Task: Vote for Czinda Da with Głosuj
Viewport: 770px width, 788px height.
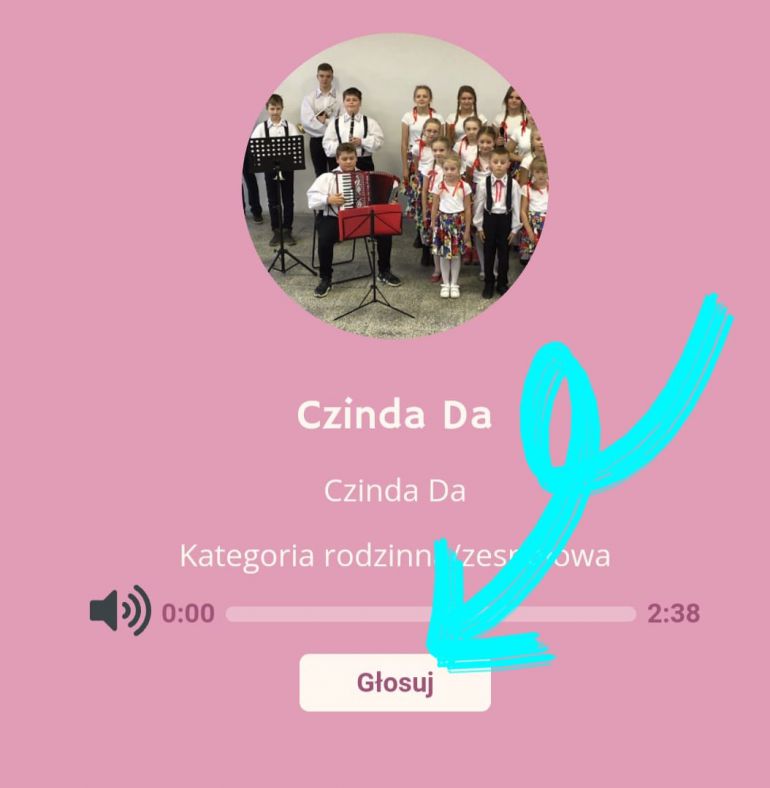Action: (x=395, y=683)
